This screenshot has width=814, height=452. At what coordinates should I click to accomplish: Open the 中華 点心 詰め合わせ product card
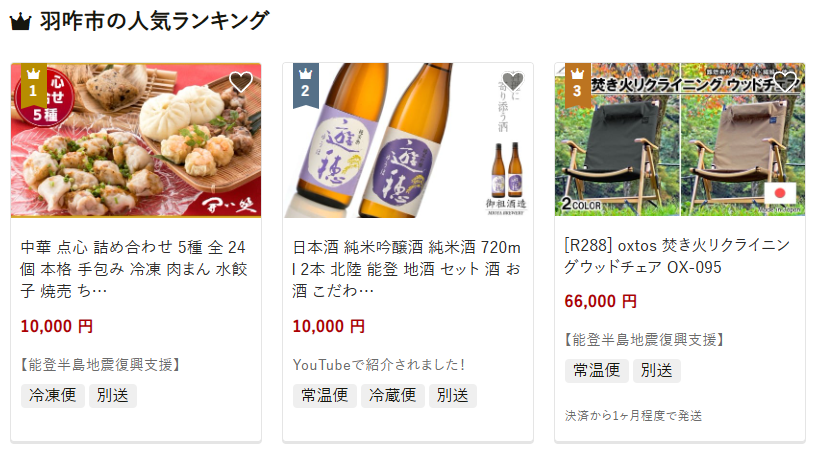click(x=135, y=268)
